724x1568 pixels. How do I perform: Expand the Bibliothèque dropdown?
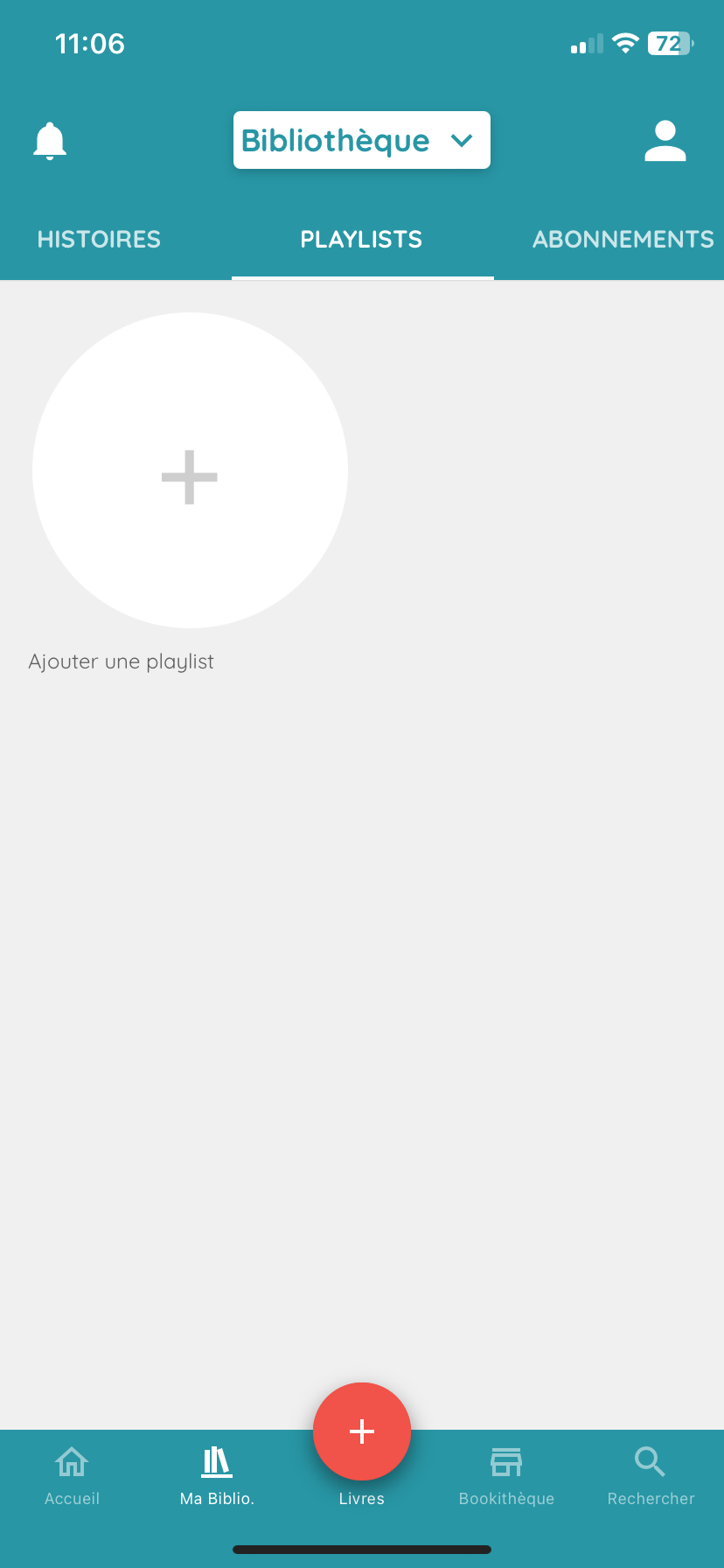click(x=361, y=140)
